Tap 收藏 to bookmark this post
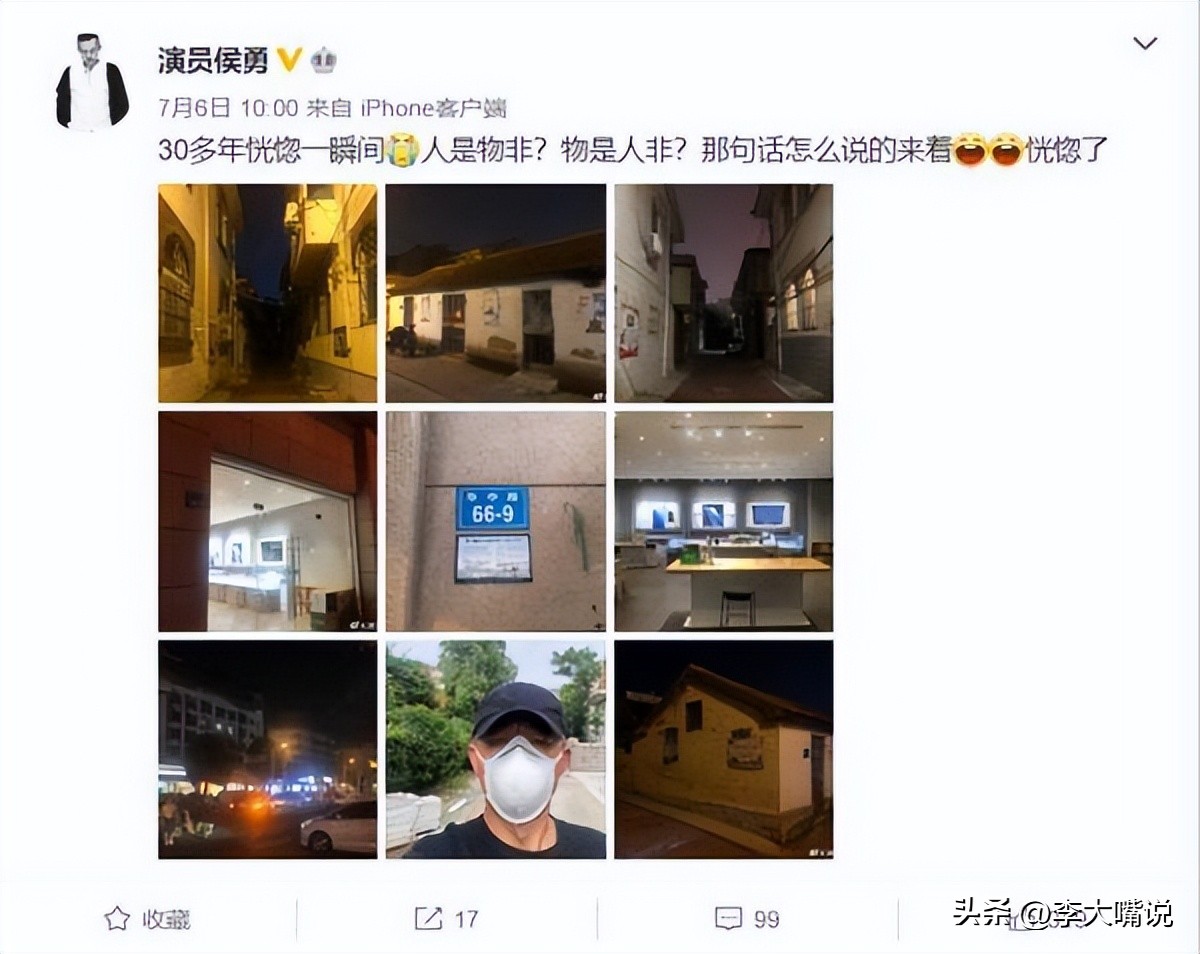1200x954 pixels. [148, 918]
